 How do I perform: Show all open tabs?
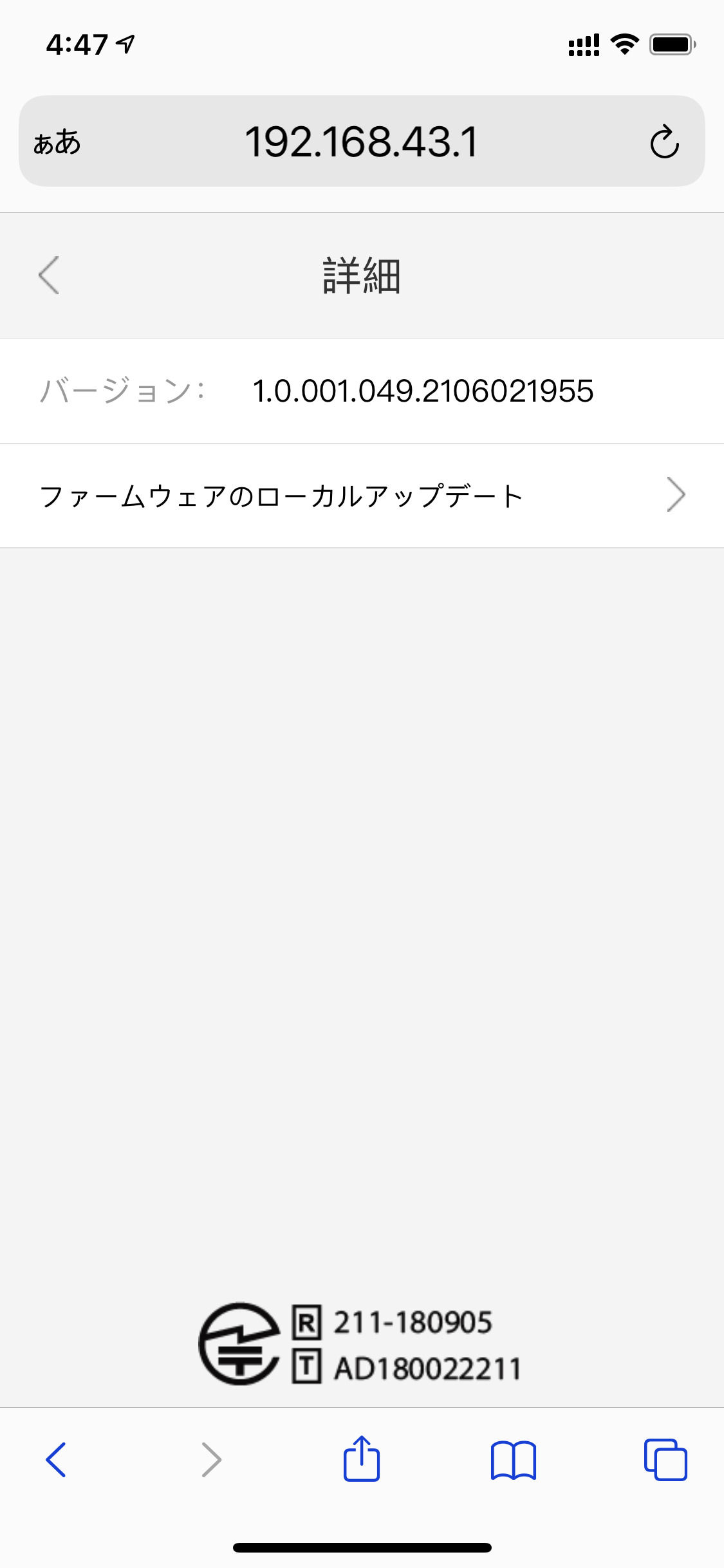point(665,1459)
